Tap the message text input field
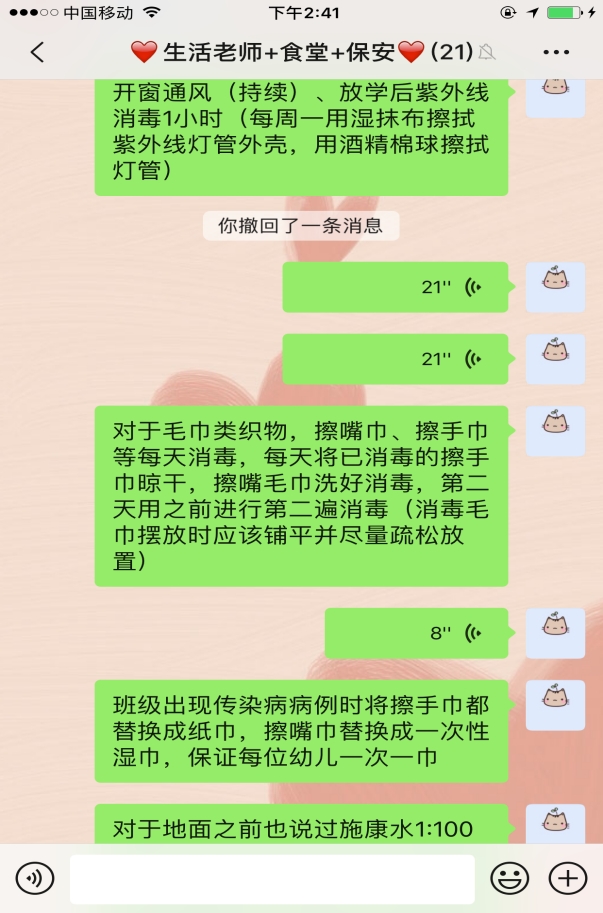Screen dimensions: 603x913 [x=272, y=879]
